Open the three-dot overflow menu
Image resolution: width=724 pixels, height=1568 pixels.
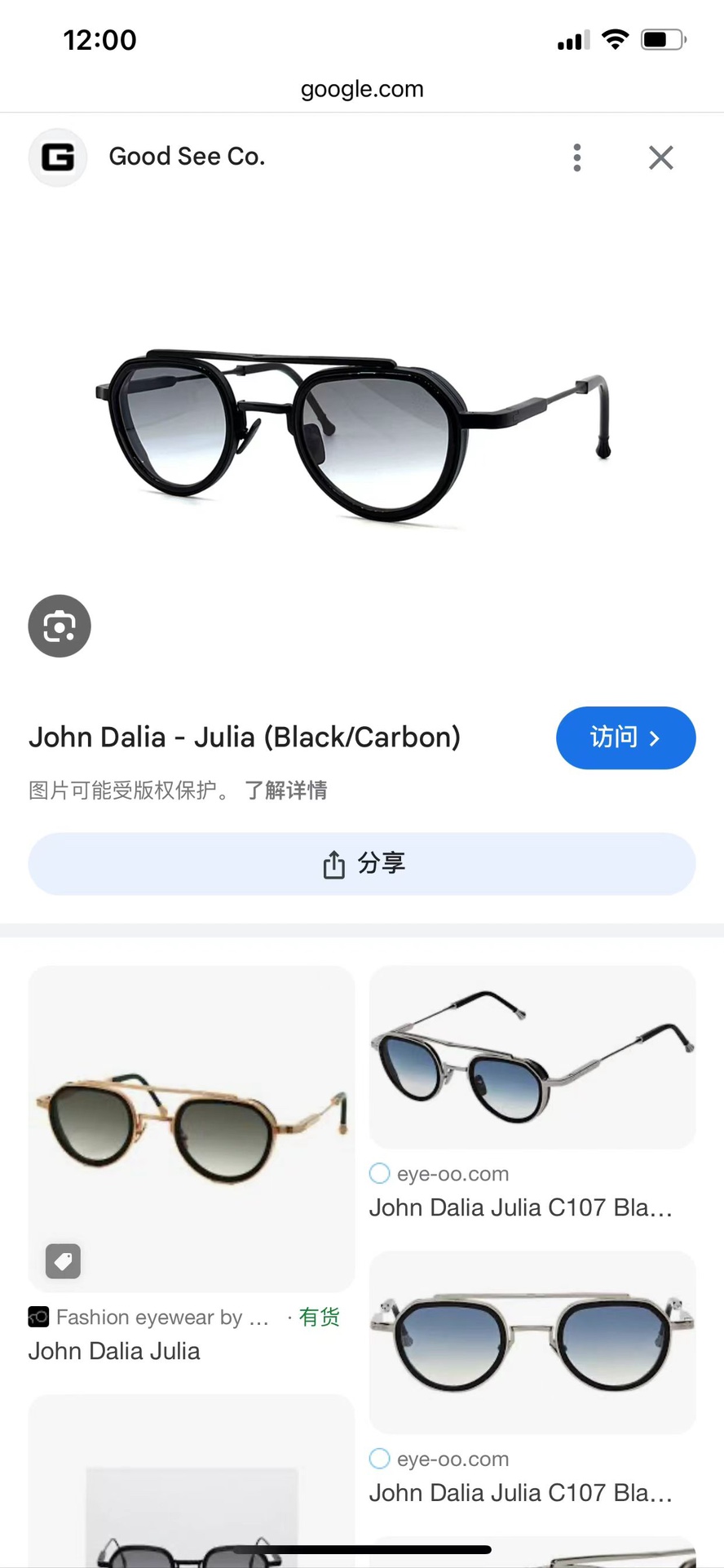(577, 157)
